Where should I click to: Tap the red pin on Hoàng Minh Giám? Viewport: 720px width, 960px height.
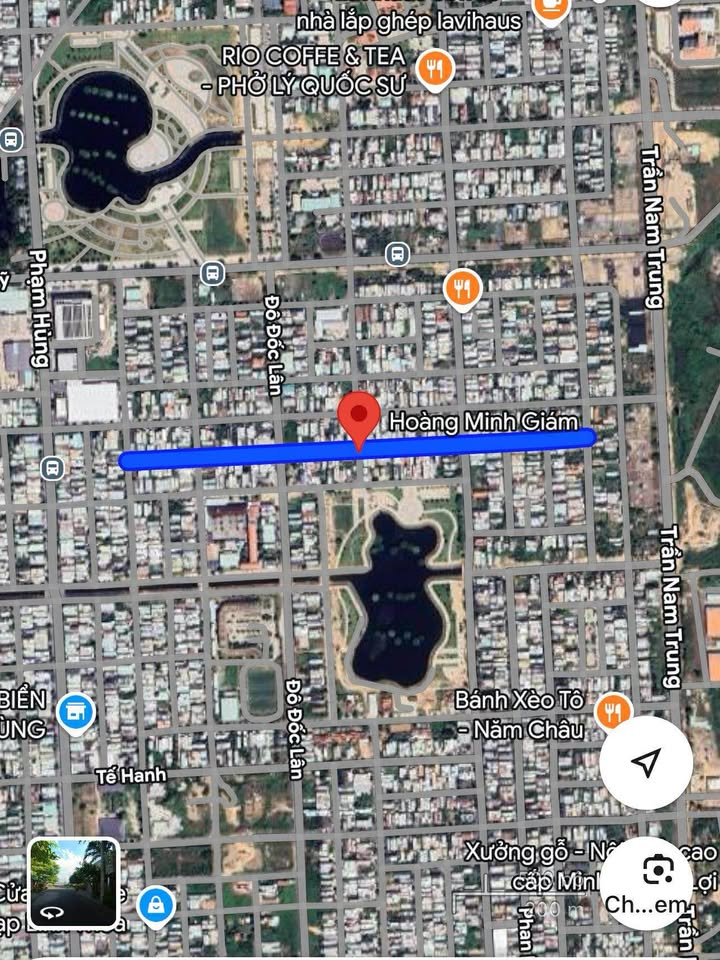click(359, 418)
